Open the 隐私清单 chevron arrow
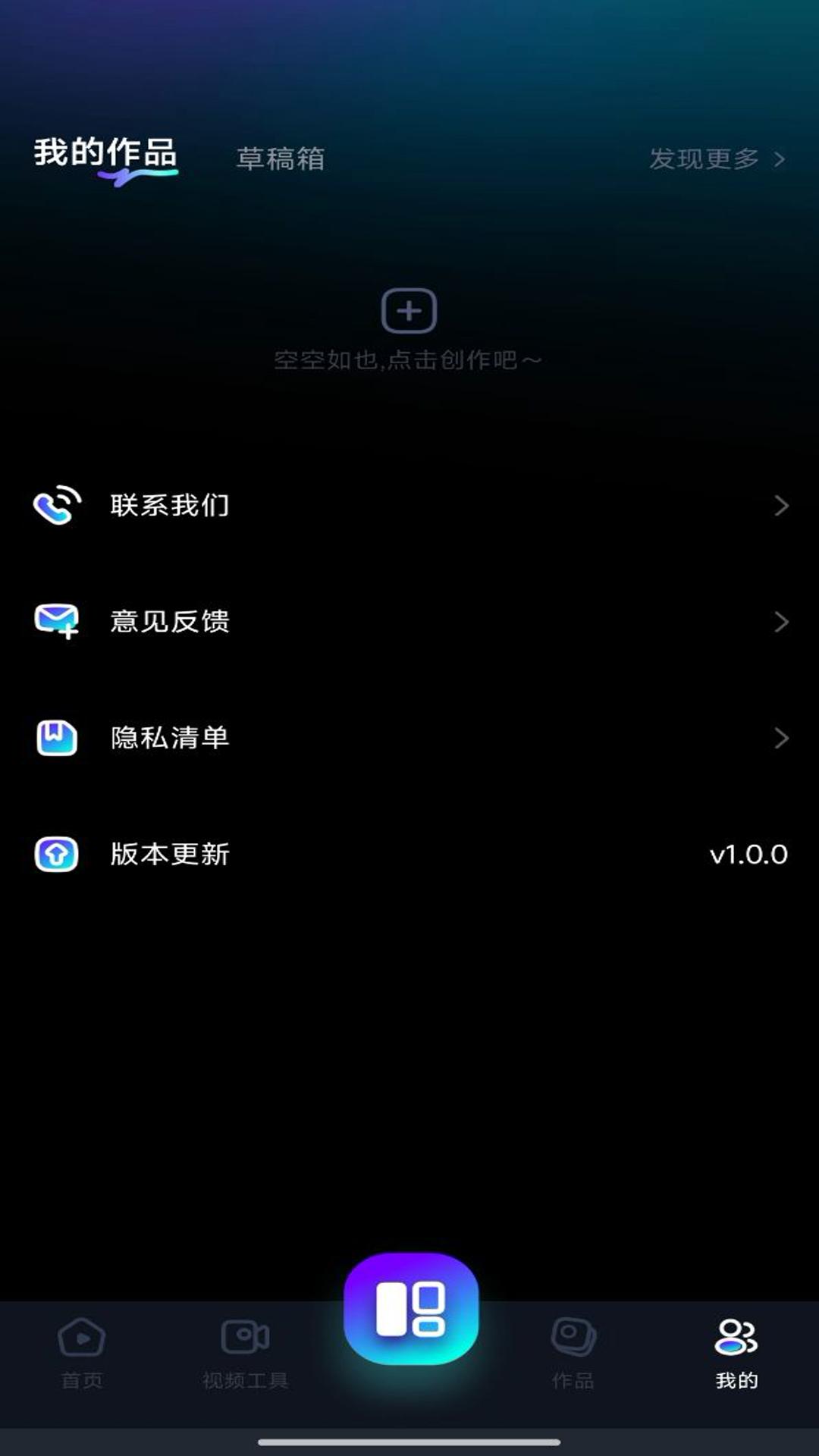Screen dimensions: 819x1456 point(781,738)
